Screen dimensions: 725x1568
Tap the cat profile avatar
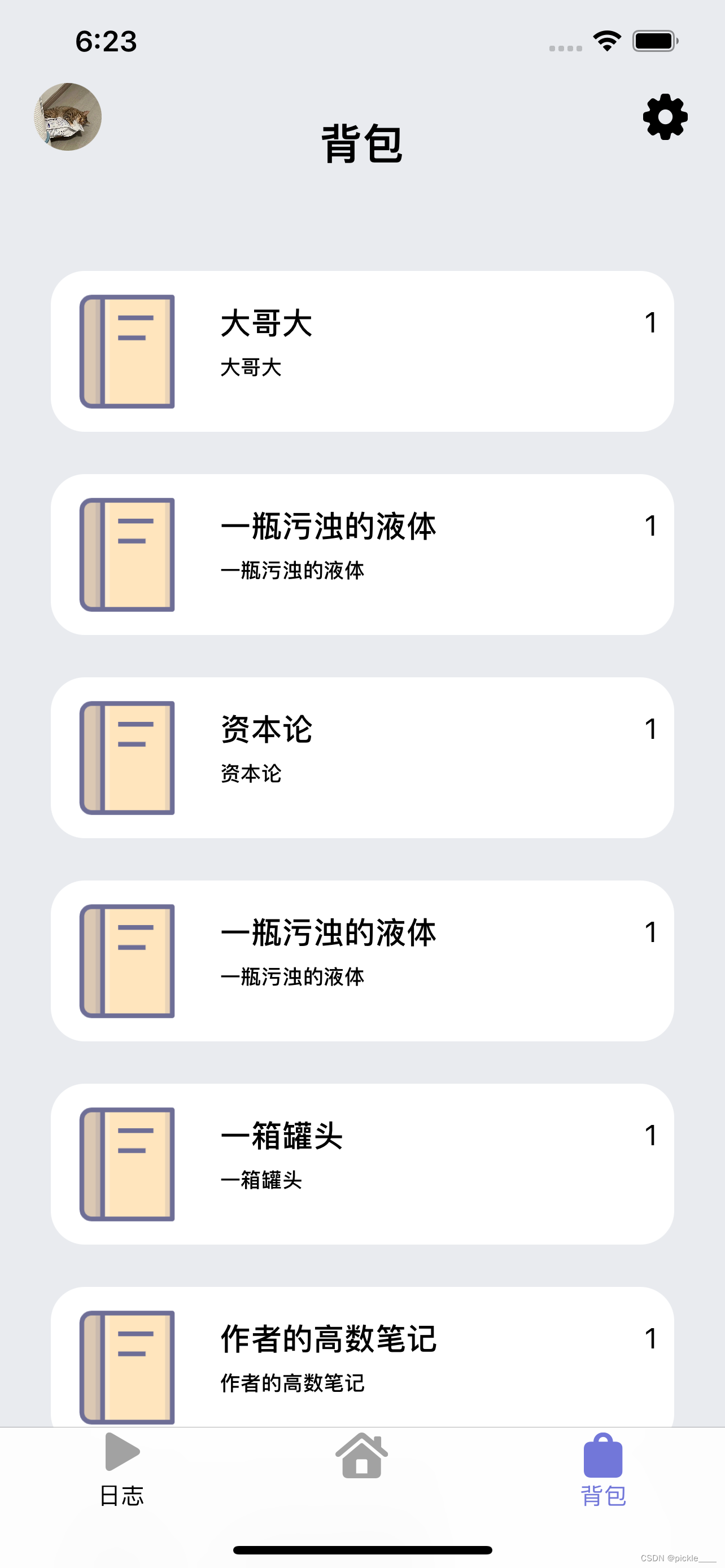pos(68,117)
